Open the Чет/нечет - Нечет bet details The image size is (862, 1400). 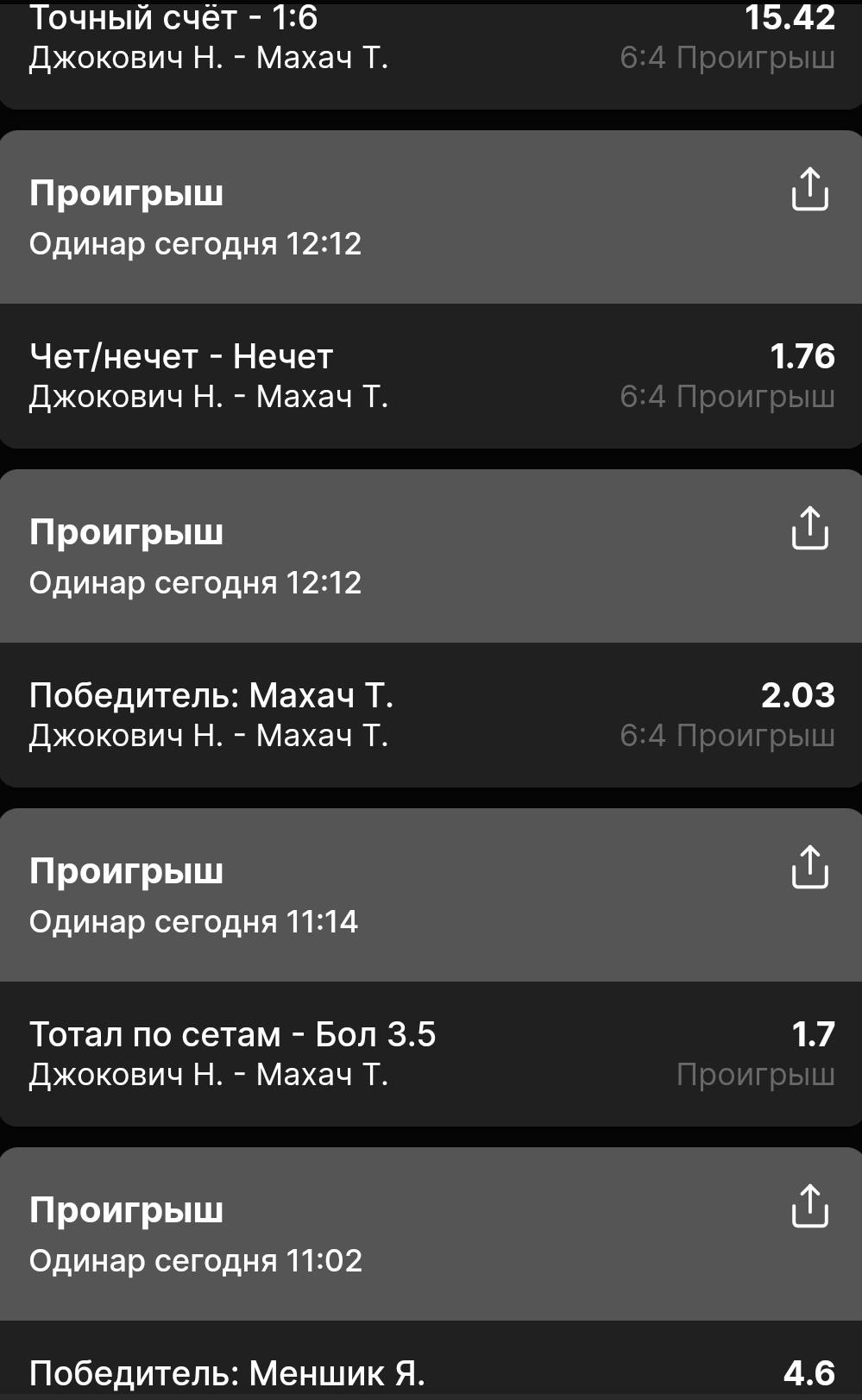click(x=431, y=376)
